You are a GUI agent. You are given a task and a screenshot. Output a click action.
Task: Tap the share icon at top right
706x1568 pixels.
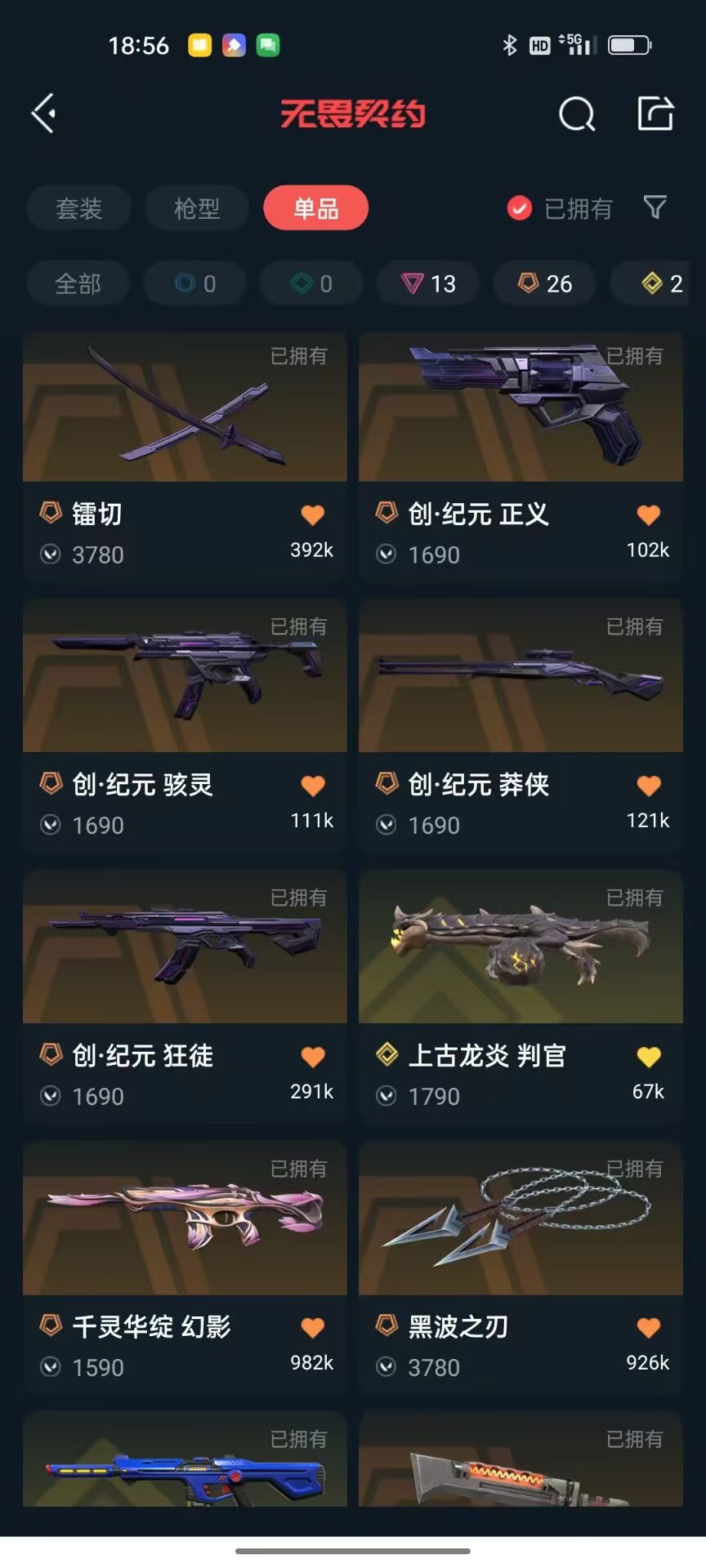coord(655,114)
